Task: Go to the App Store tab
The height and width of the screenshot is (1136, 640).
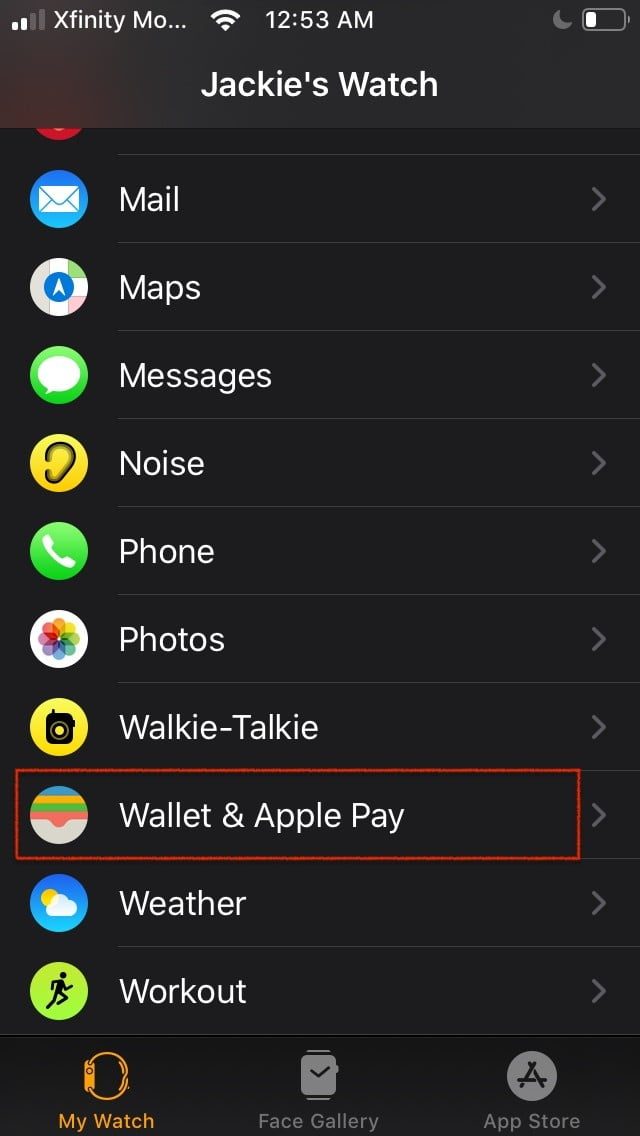Action: click(531, 1090)
